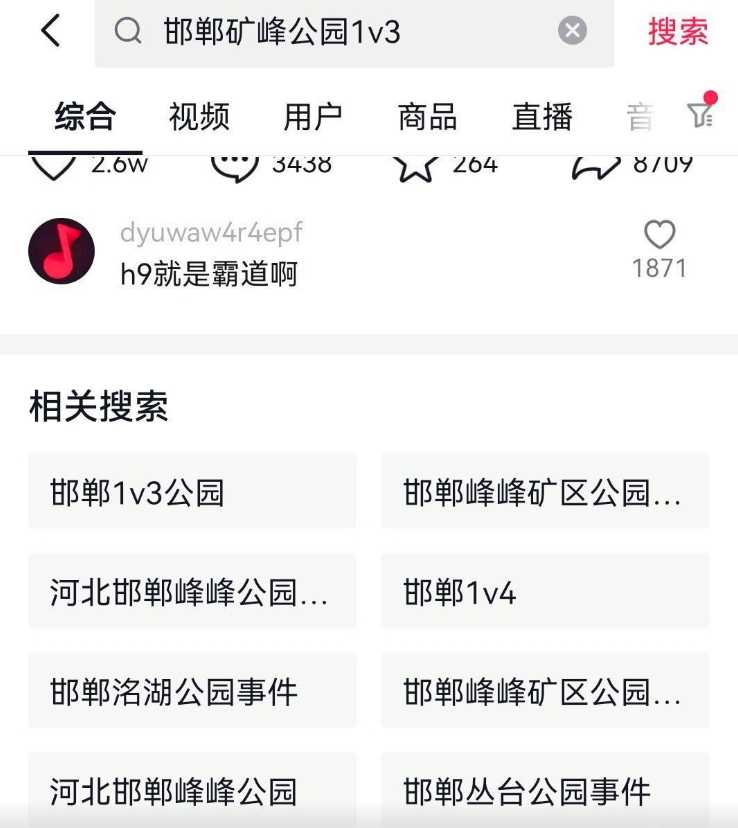Open dyuwaw4r4epf's profile avatar
The image size is (738, 828).
(x=61, y=251)
